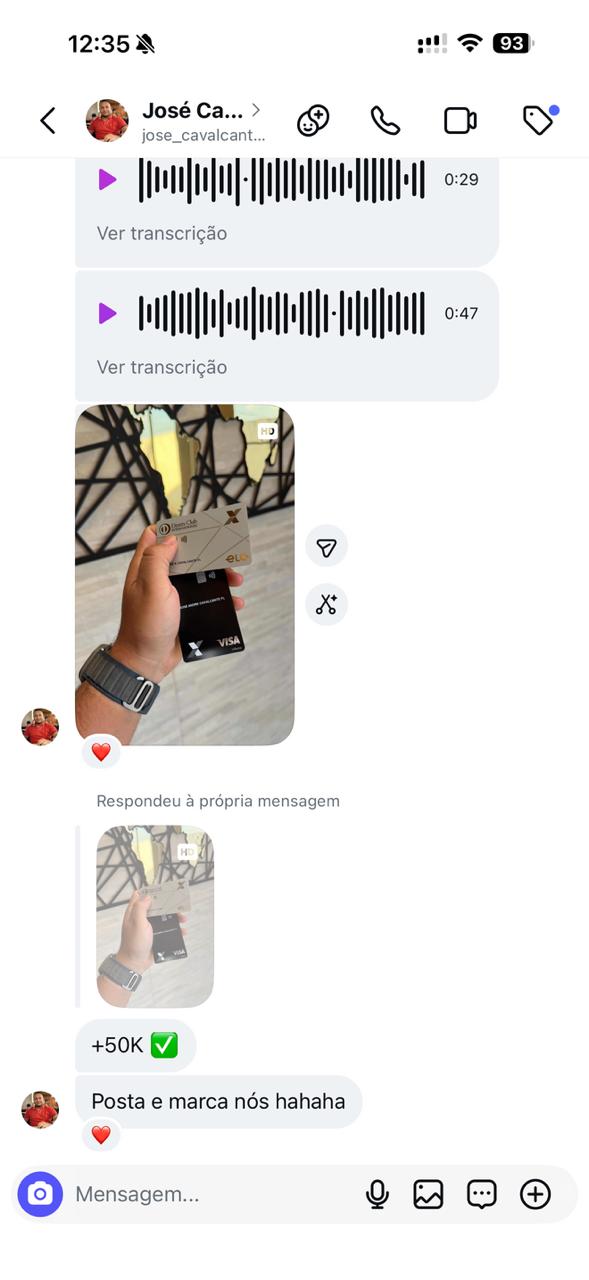
Task: Open the saved replies bubble icon
Action: tap(482, 1194)
